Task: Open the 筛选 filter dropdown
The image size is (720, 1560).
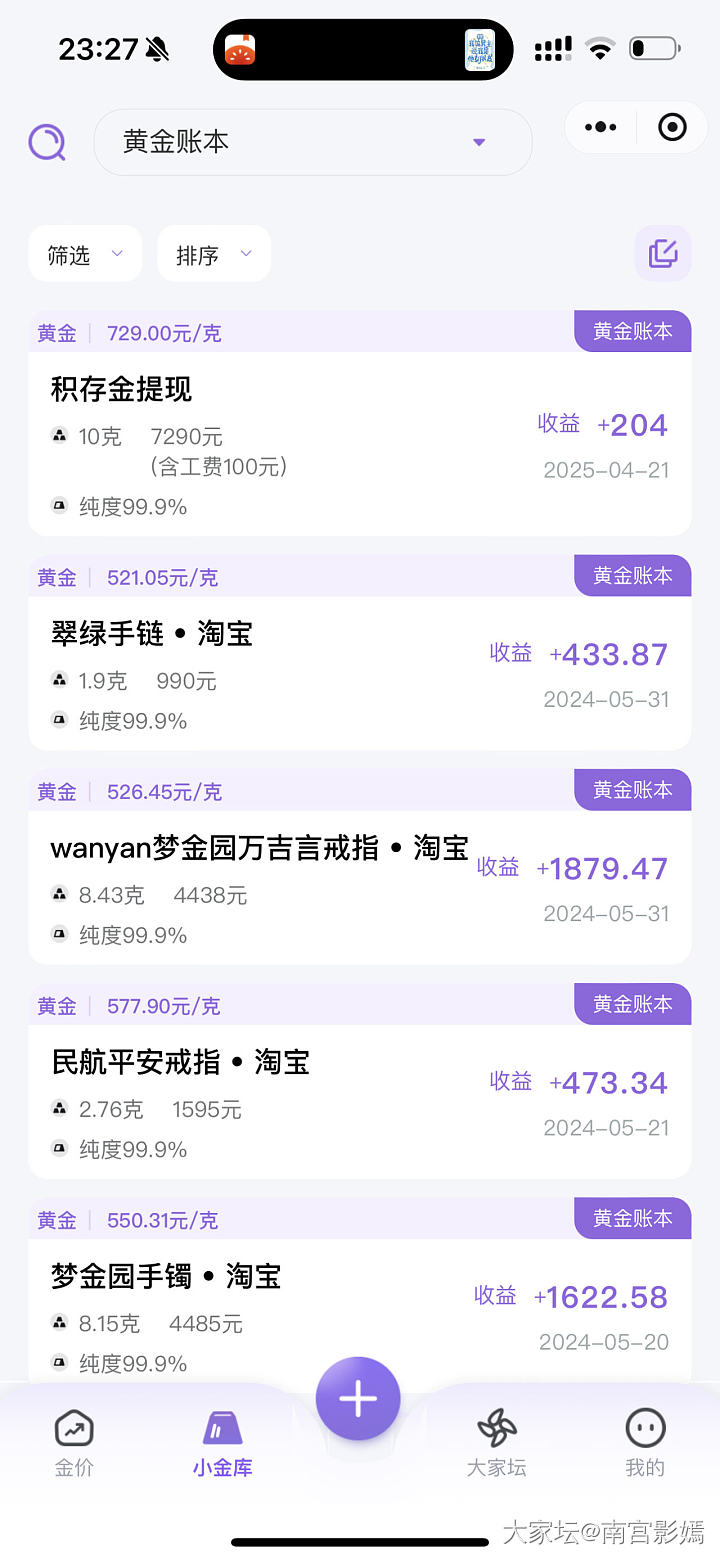Action: pos(85,255)
